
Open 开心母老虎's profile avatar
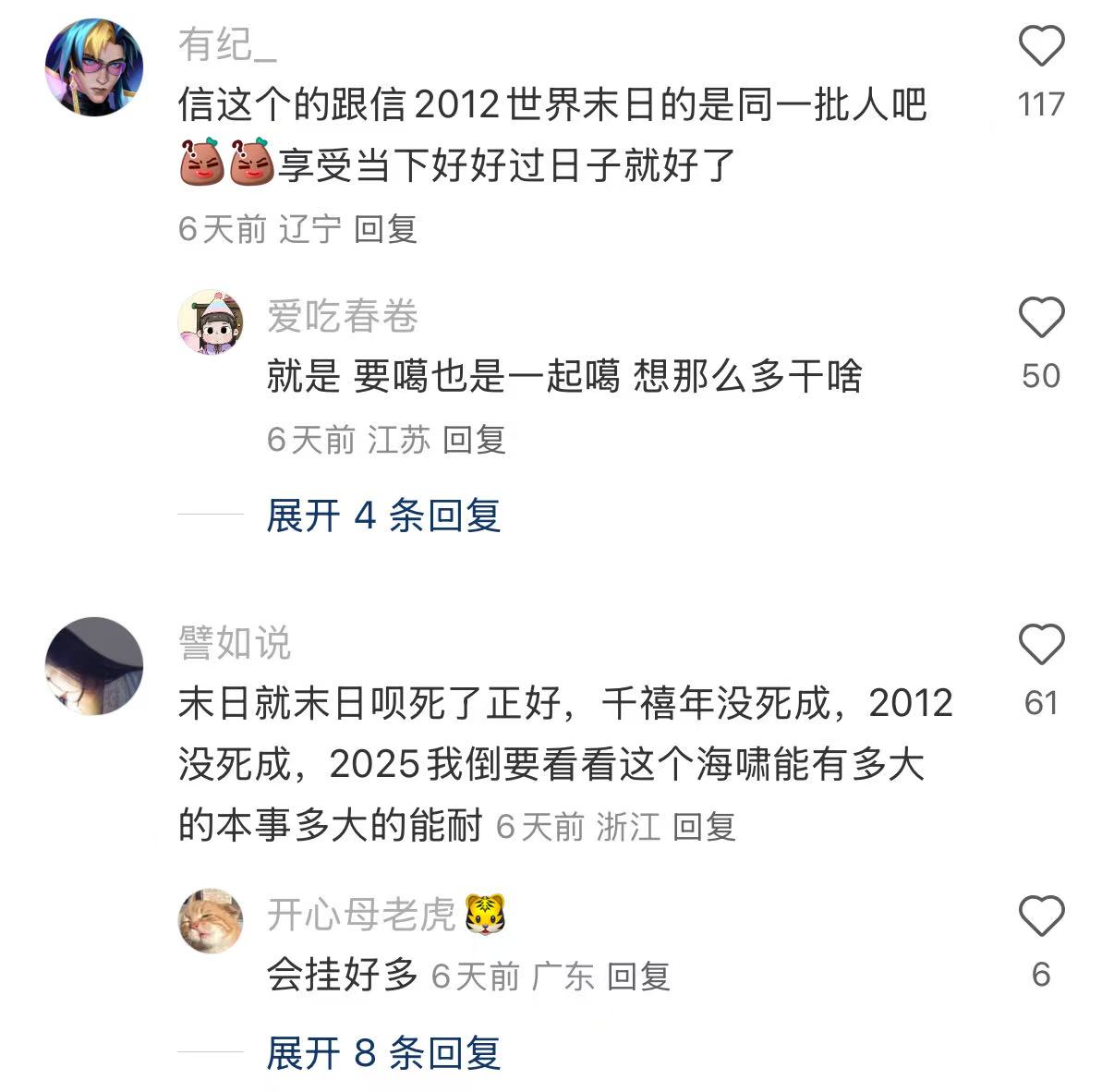point(211,920)
